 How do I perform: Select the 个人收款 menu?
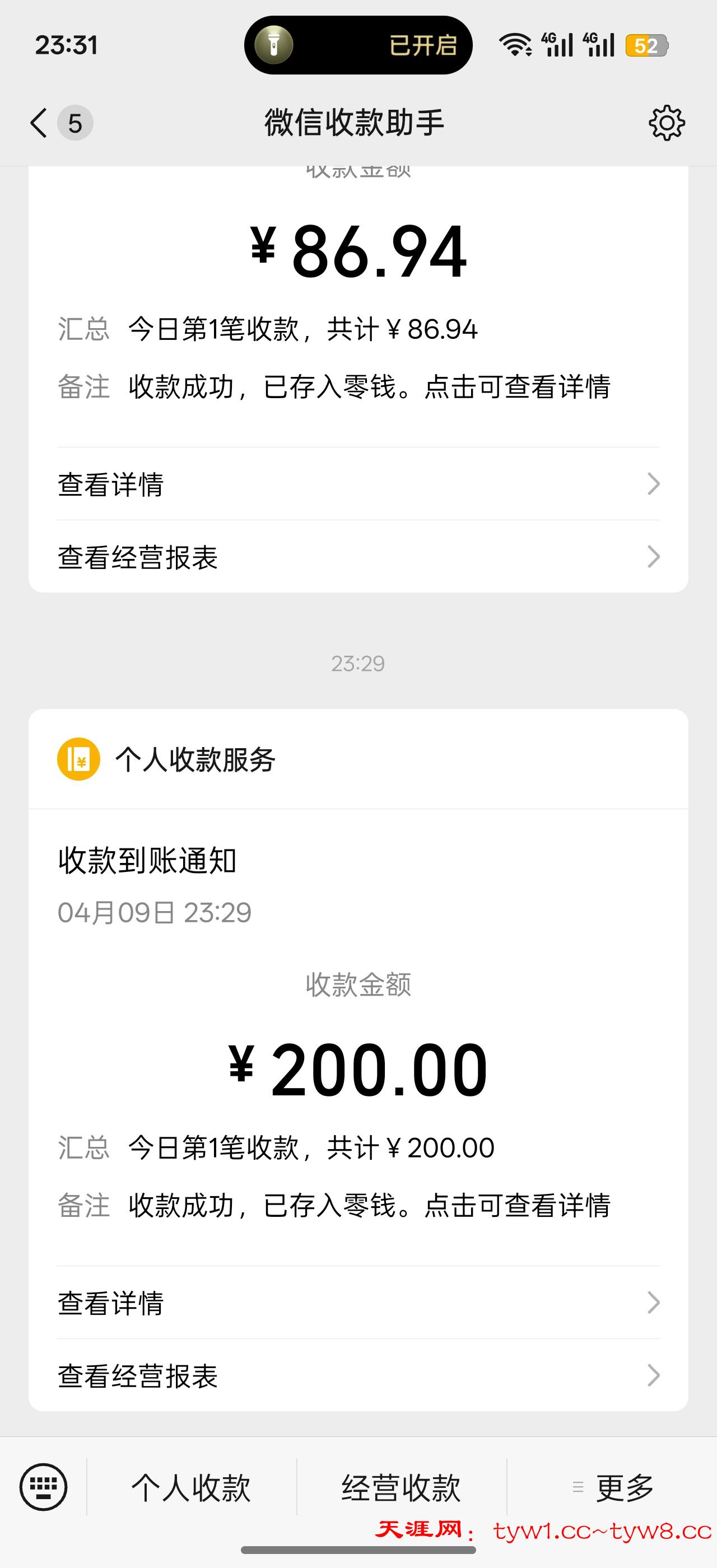click(x=191, y=1488)
